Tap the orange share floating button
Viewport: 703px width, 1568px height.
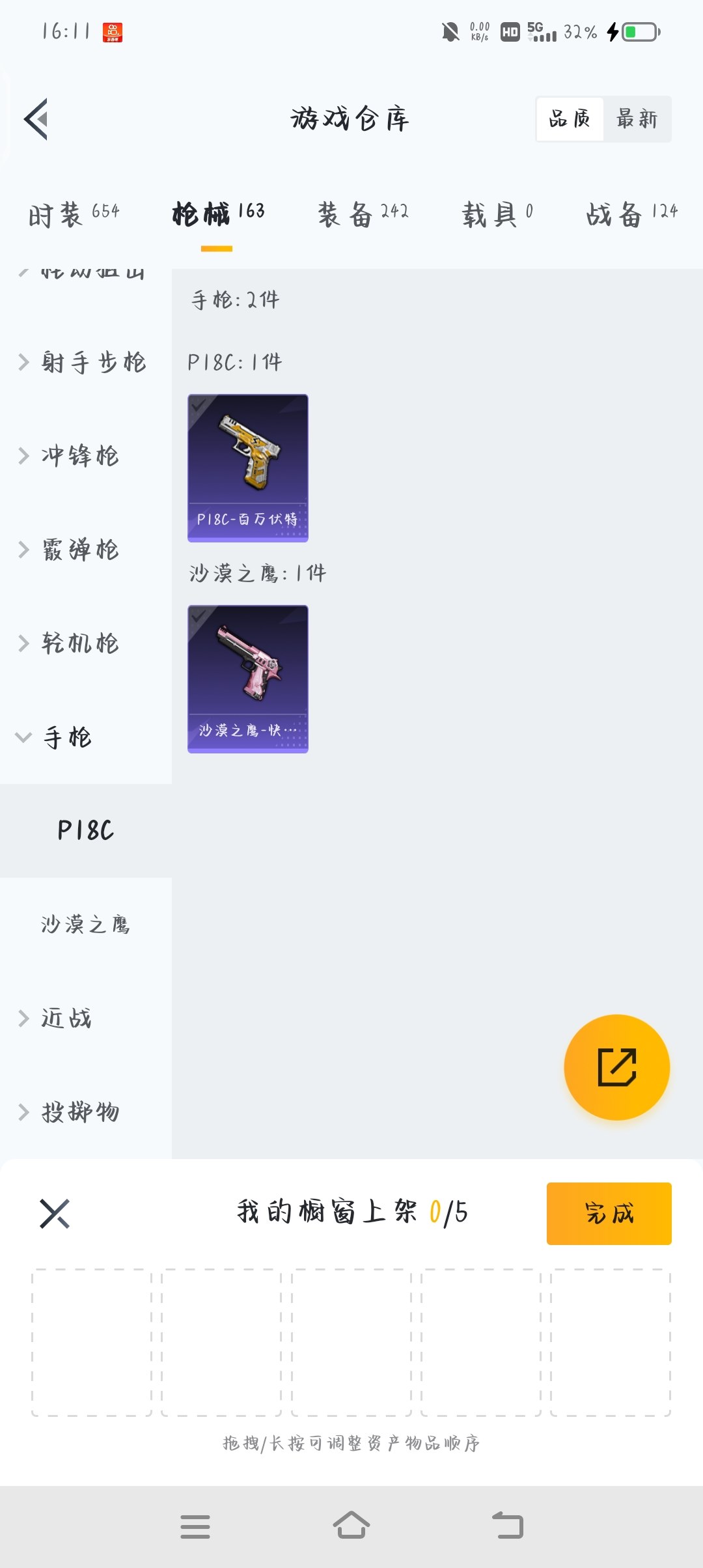pyautogui.click(x=616, y=1067)
